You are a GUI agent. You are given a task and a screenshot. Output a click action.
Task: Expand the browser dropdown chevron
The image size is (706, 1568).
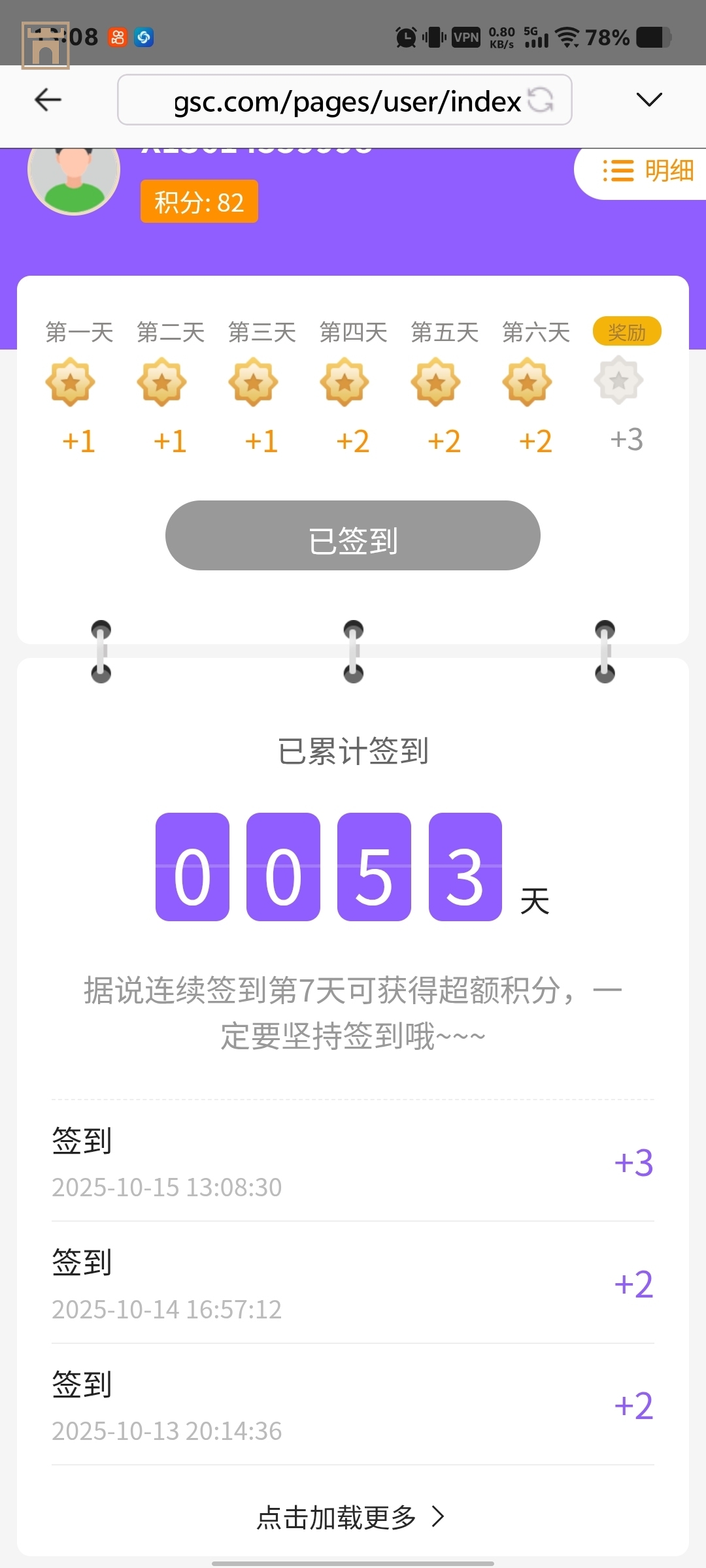tap(648, 100)
